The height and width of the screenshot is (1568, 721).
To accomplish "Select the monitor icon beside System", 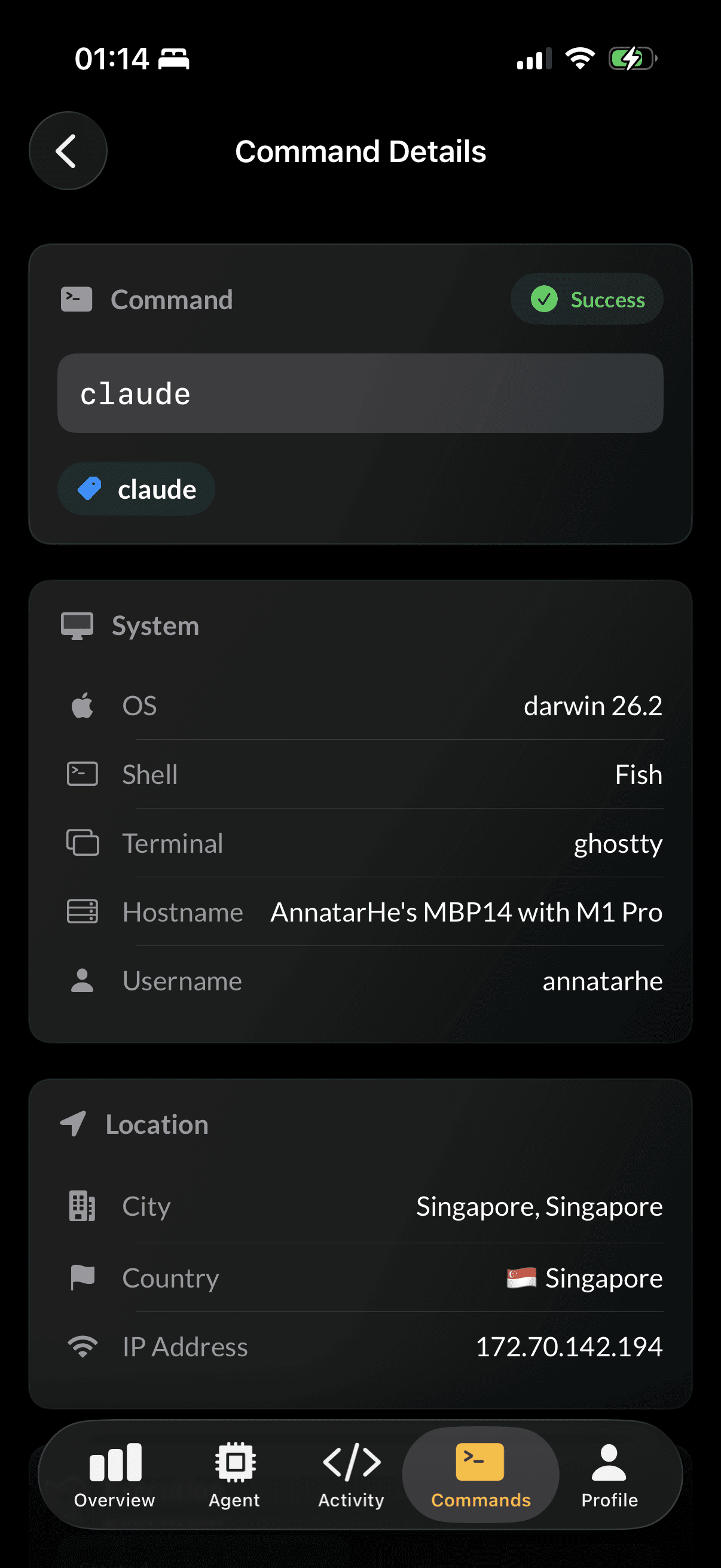I will click(77, 624).
